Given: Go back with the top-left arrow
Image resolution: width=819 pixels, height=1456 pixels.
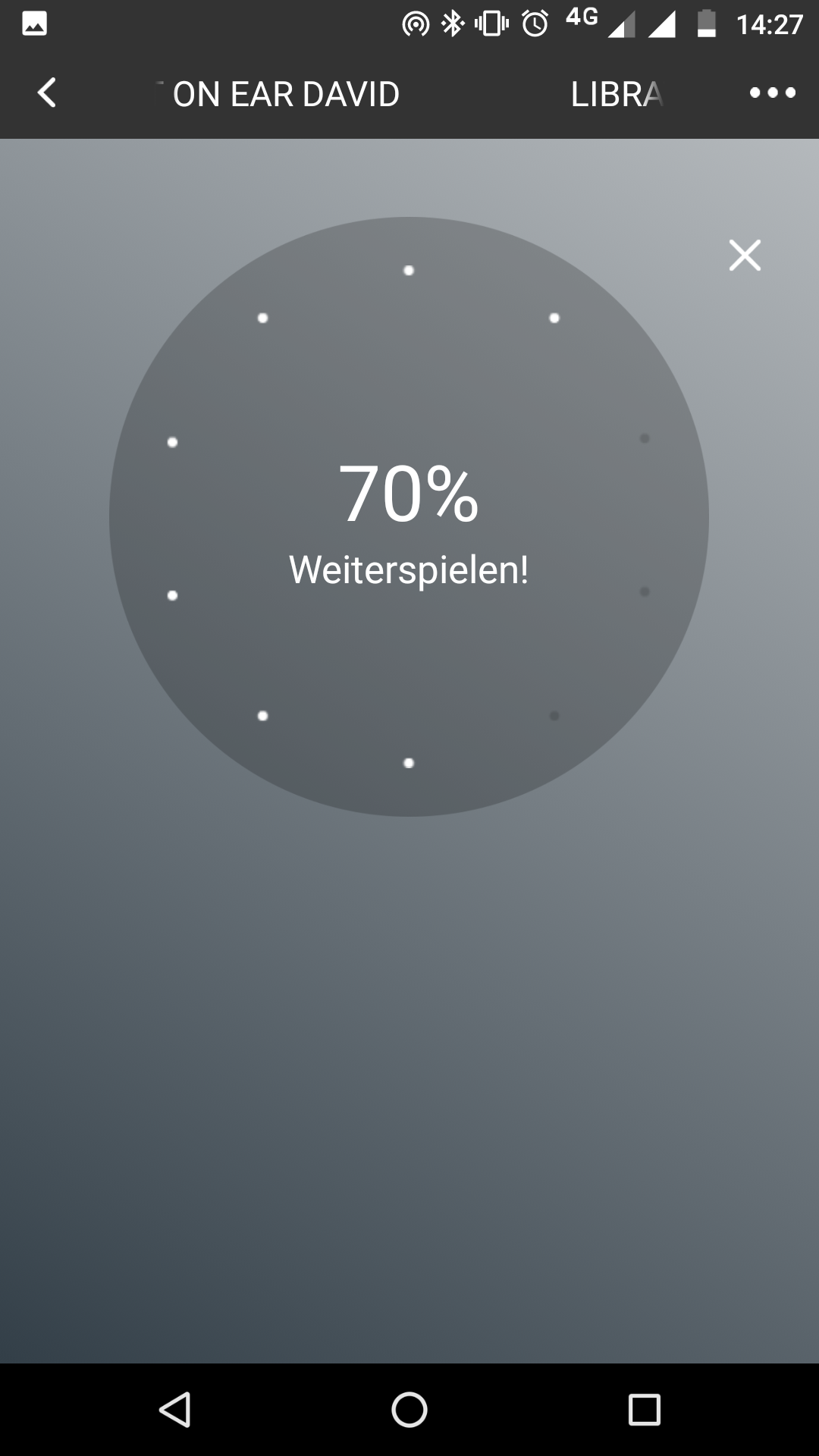Looking at the screenshot, I should pos(47,93).
